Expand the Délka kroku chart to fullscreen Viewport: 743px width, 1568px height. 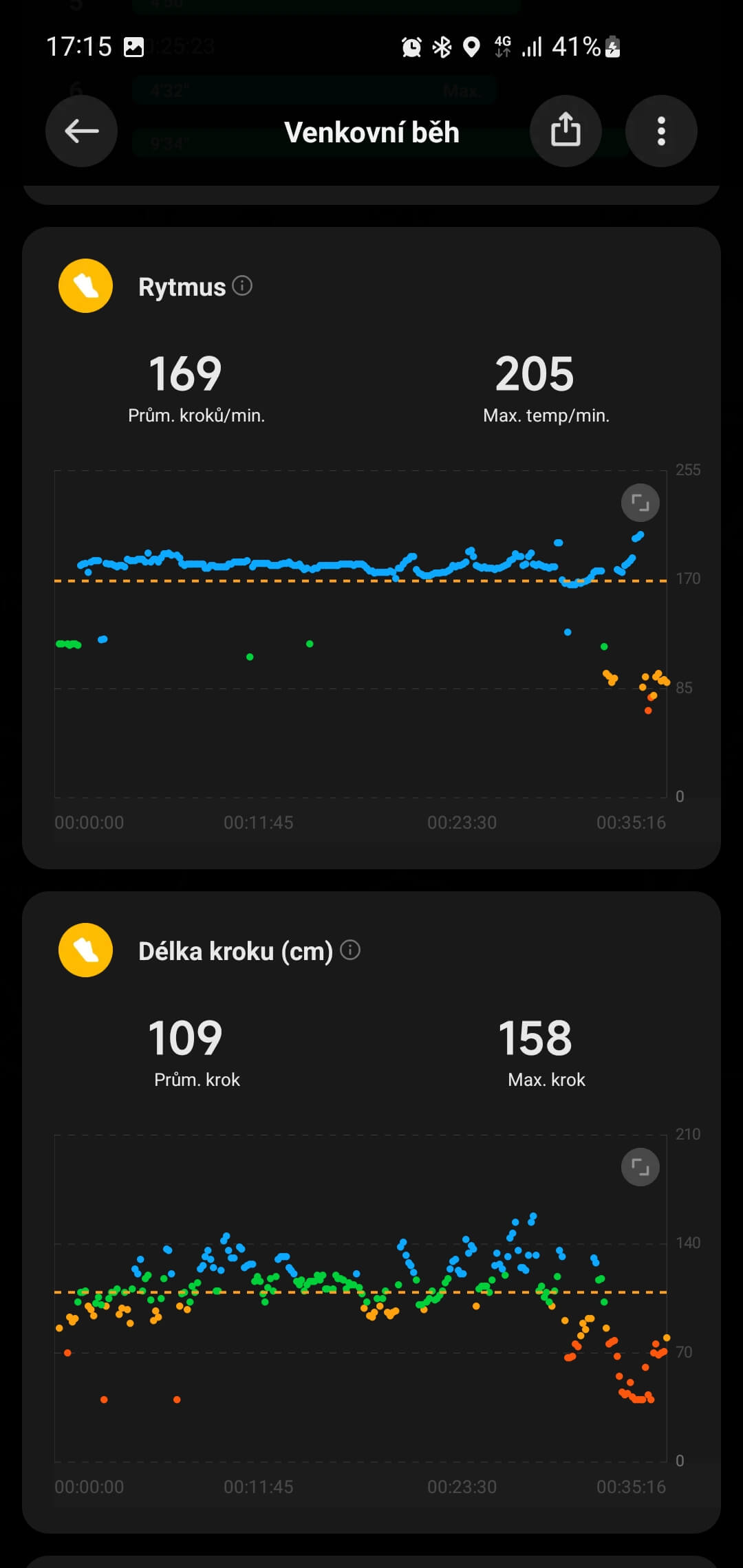pyautogui.click(x=640, y=1167)
